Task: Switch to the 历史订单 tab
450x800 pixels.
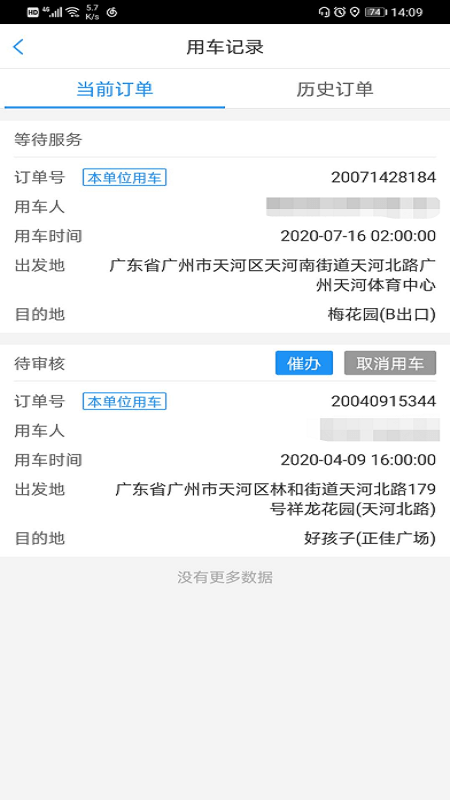Action: (335, 89)
